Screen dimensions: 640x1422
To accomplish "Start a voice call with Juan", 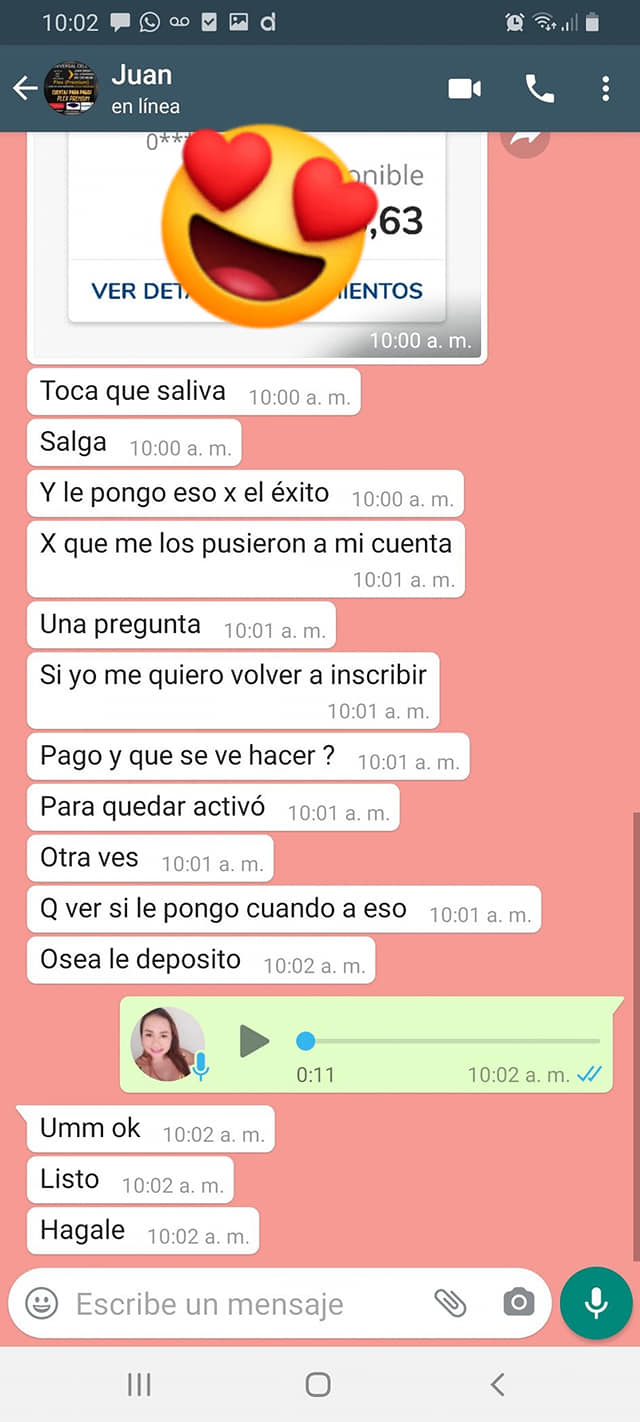I will (539, 89).
